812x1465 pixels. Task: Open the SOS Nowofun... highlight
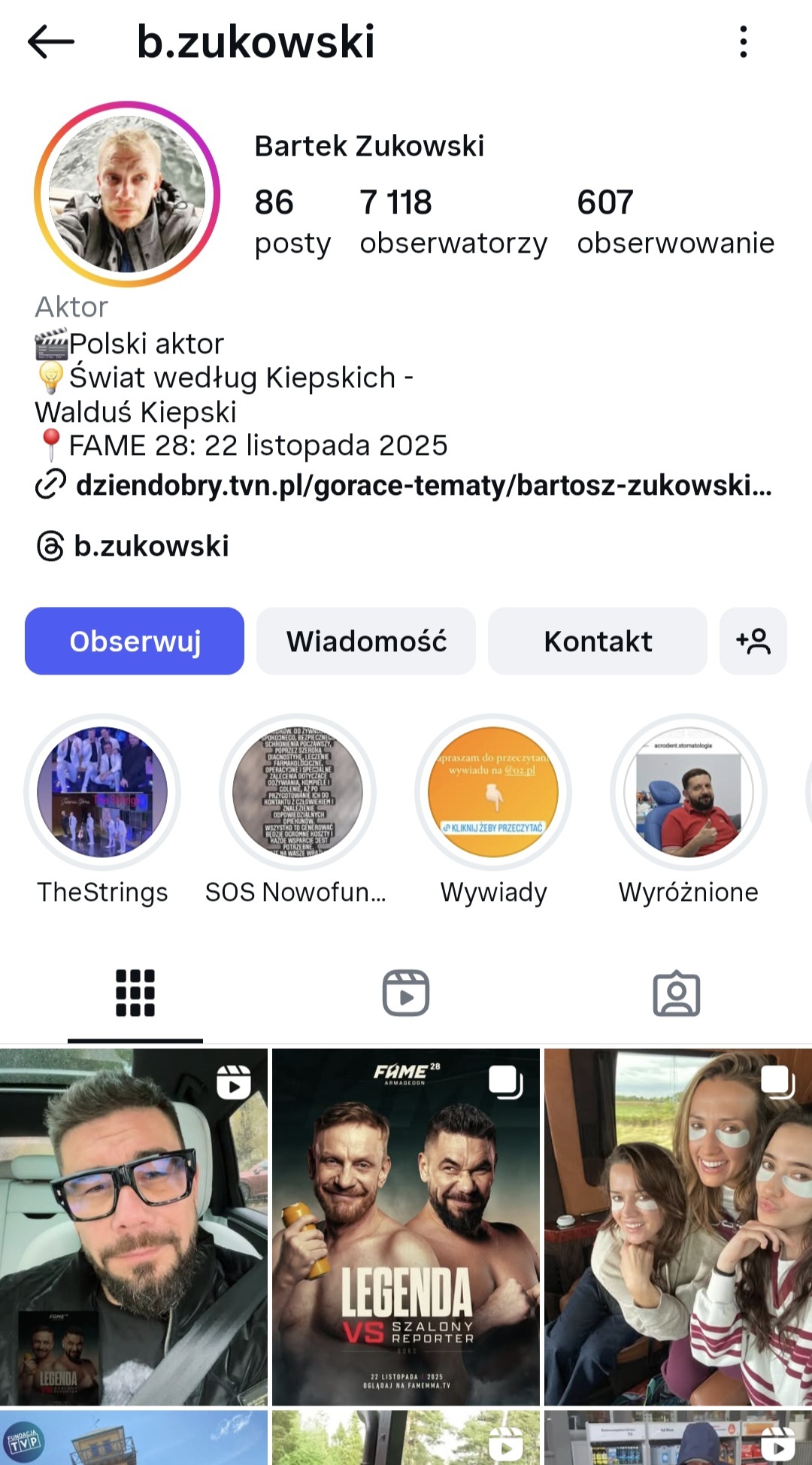298,792
